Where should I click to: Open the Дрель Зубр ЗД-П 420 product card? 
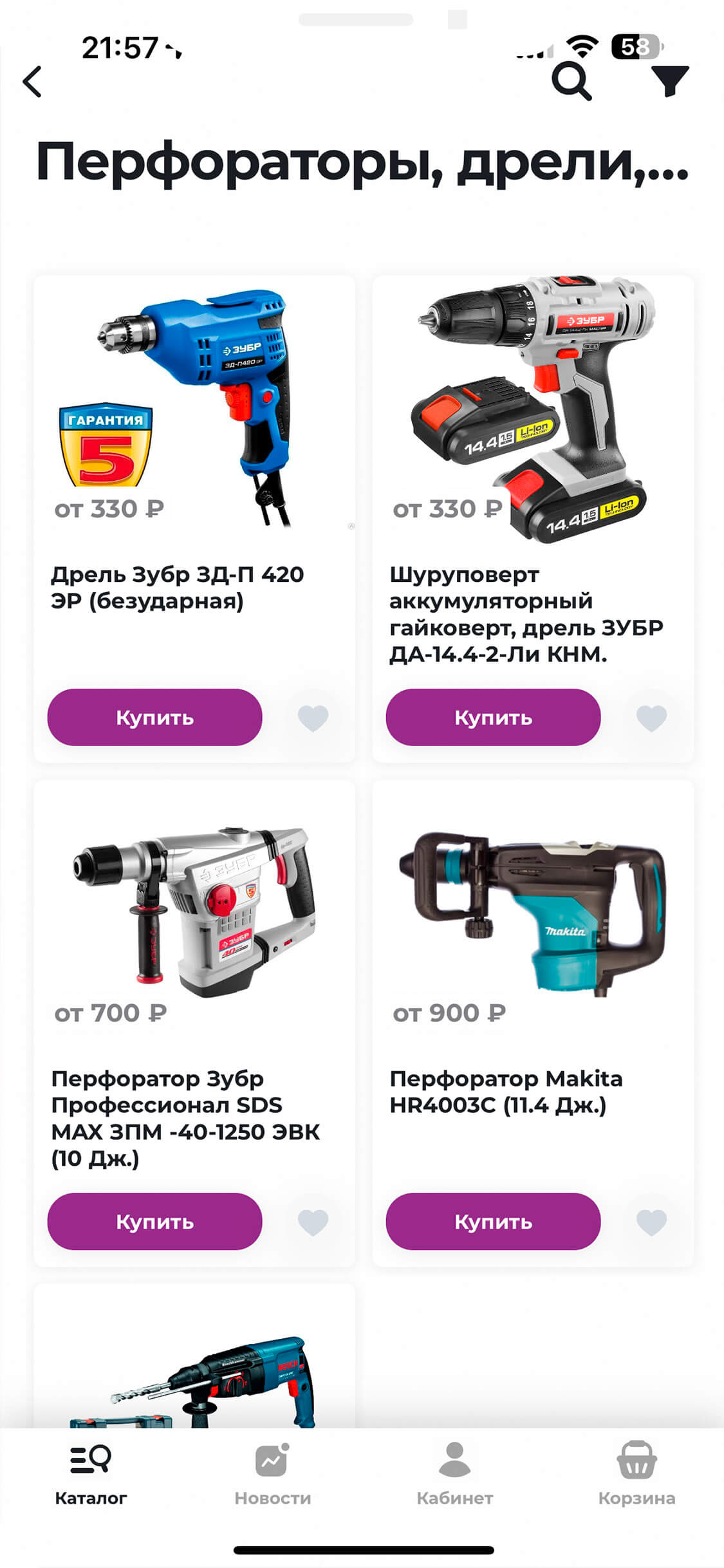[193, 412]
